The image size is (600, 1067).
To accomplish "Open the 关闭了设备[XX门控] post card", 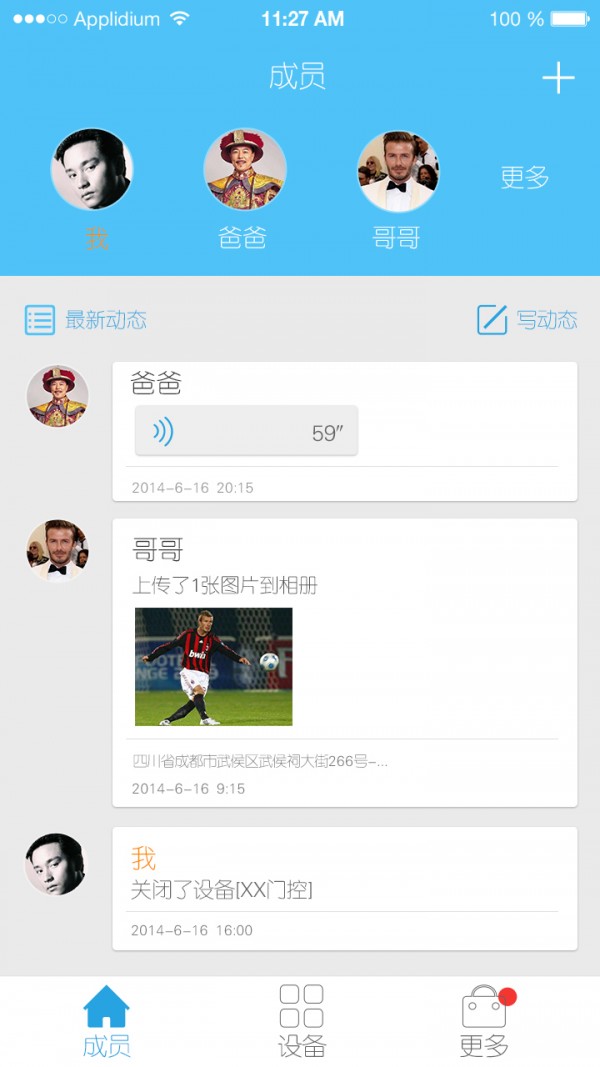I will (344, 888).
